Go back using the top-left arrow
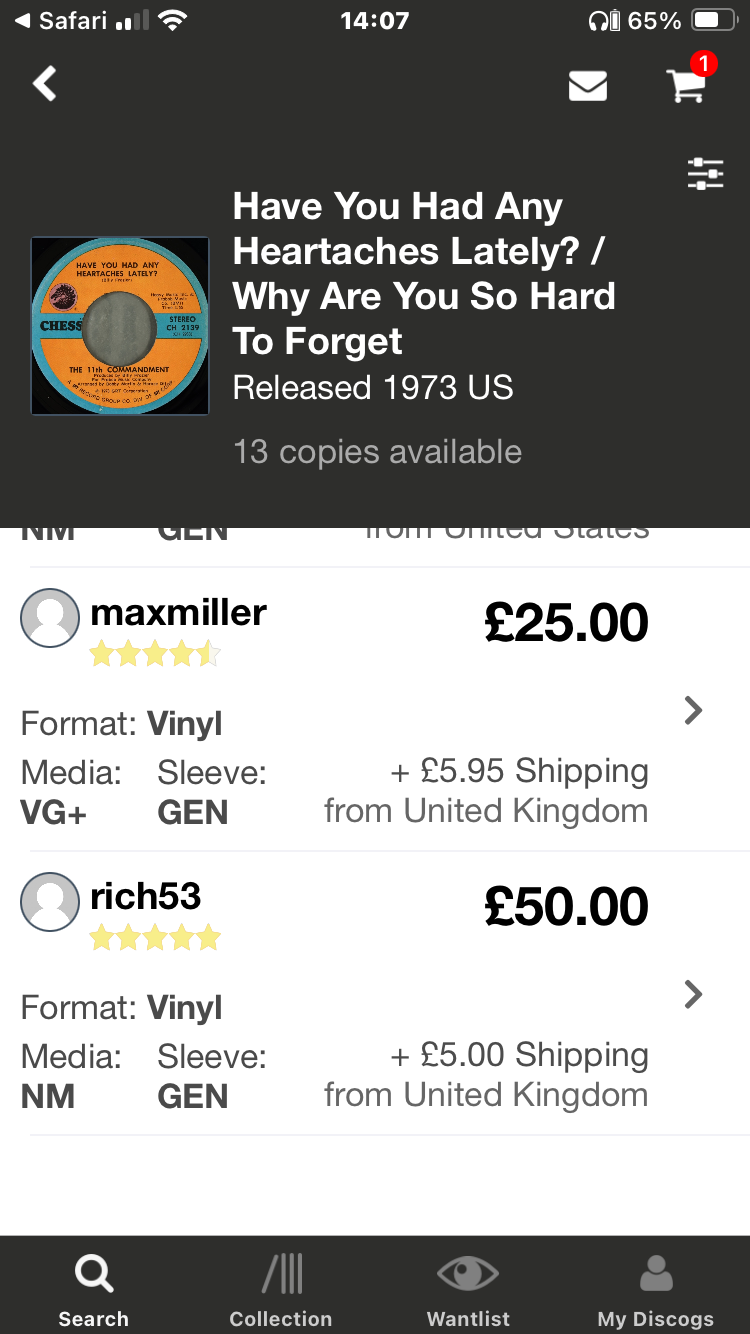 (45, 84)
